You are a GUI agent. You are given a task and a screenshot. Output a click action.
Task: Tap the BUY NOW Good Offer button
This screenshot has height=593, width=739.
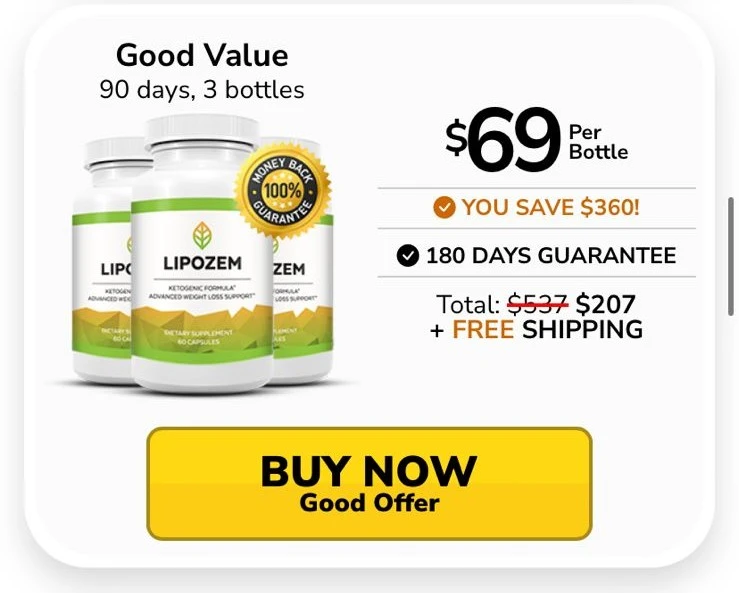coord(369,484)
